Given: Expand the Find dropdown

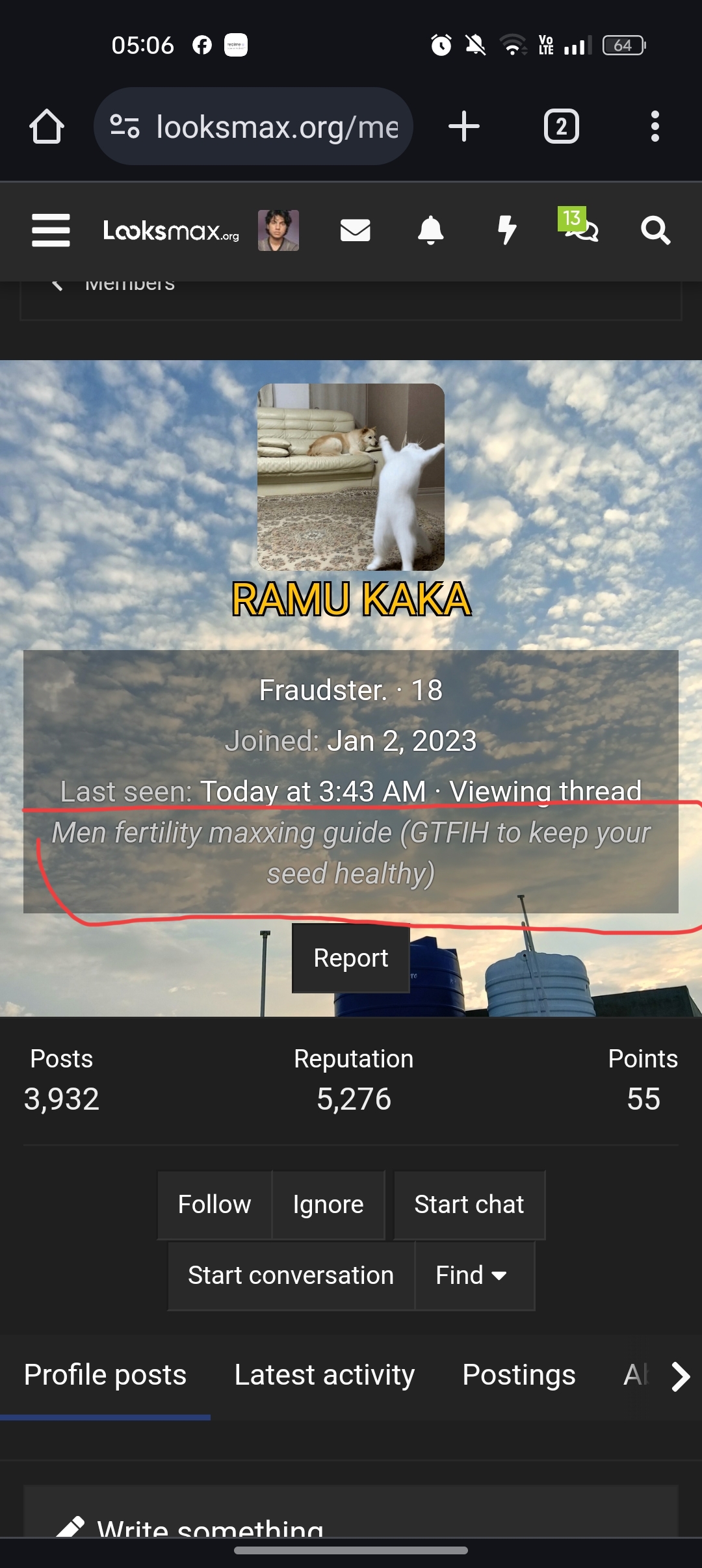Looking at the screenshot, I should pyautogui.click(x=471, y=1275).
